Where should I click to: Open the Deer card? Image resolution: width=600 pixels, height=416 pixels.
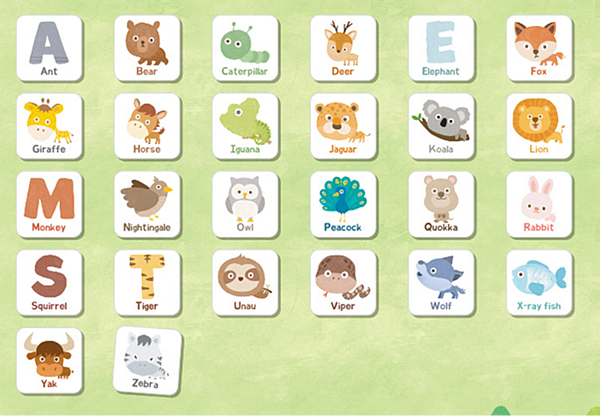point(343,47)
